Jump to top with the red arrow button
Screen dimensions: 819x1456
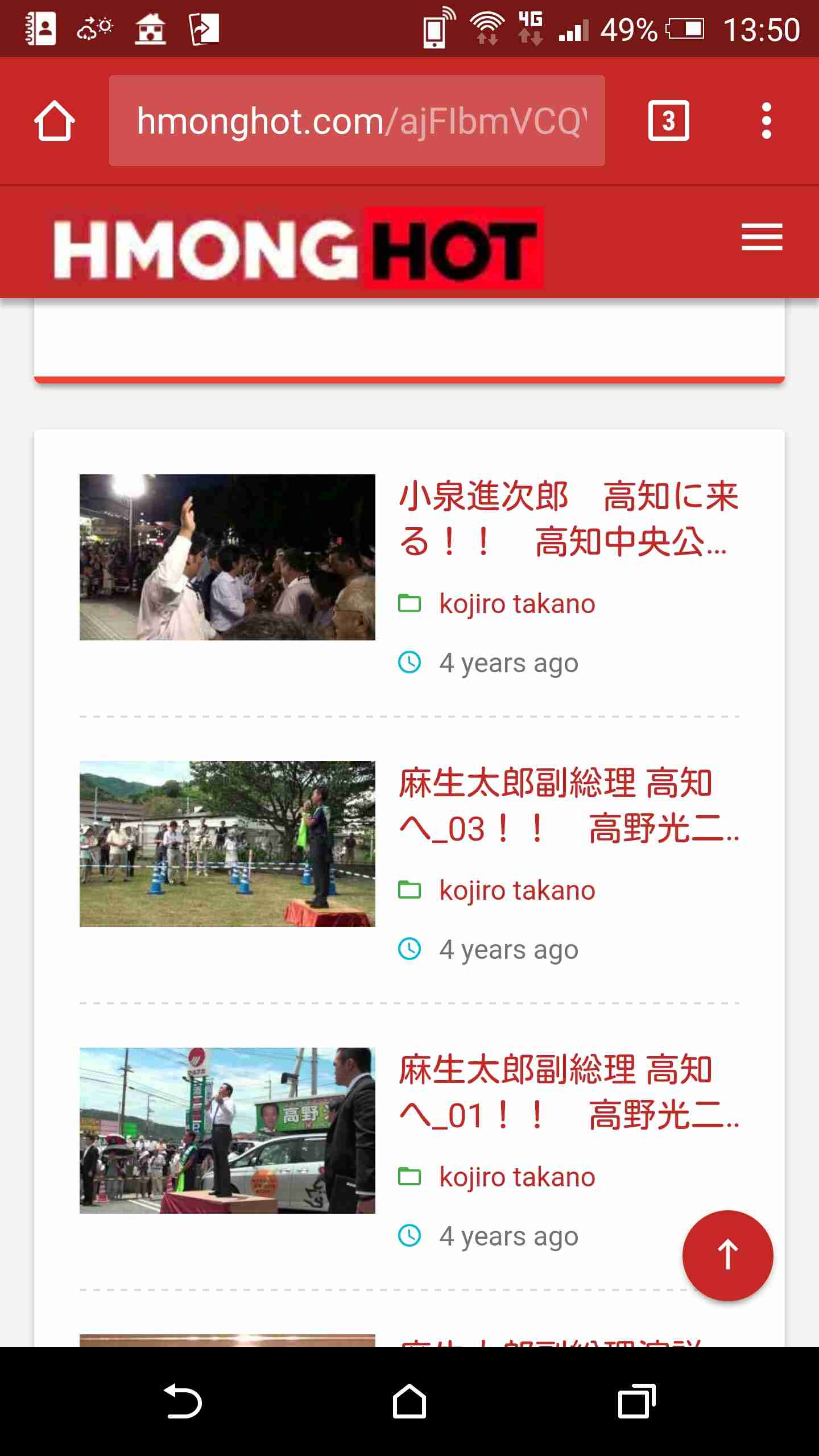click(x=727, y=1255)
